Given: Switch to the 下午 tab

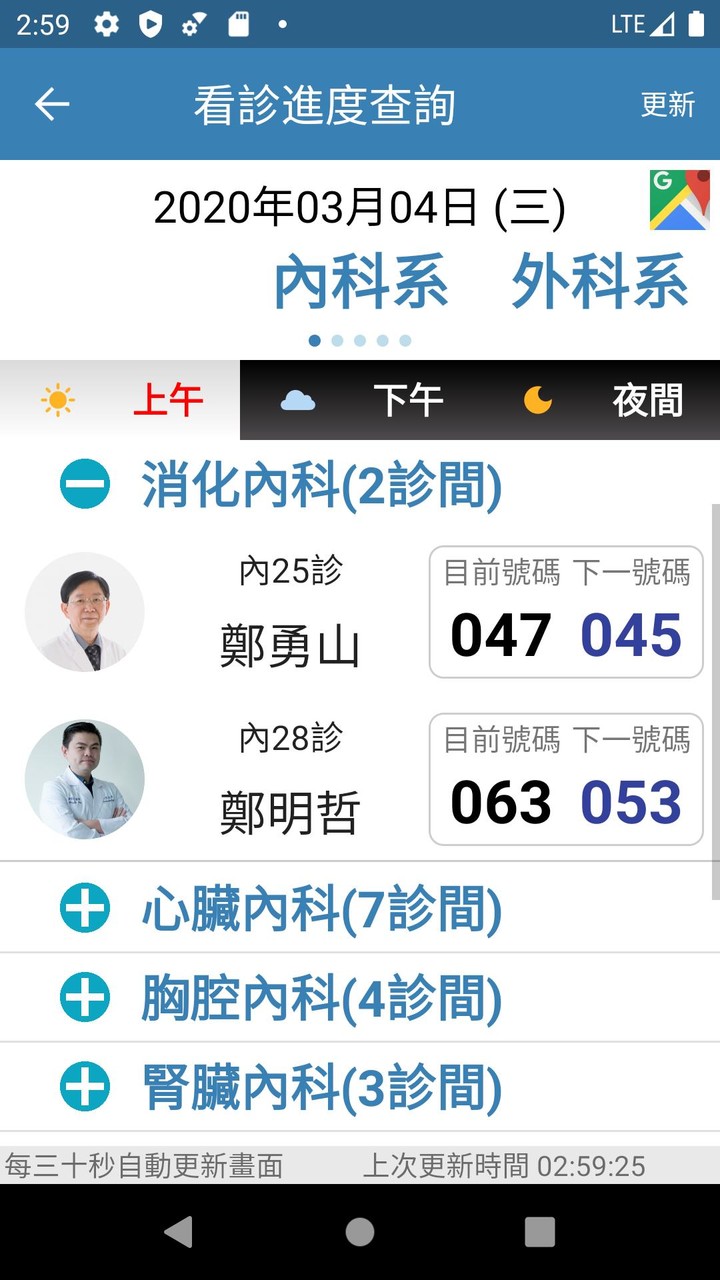Looking at the screenshot, I should 408,398.
